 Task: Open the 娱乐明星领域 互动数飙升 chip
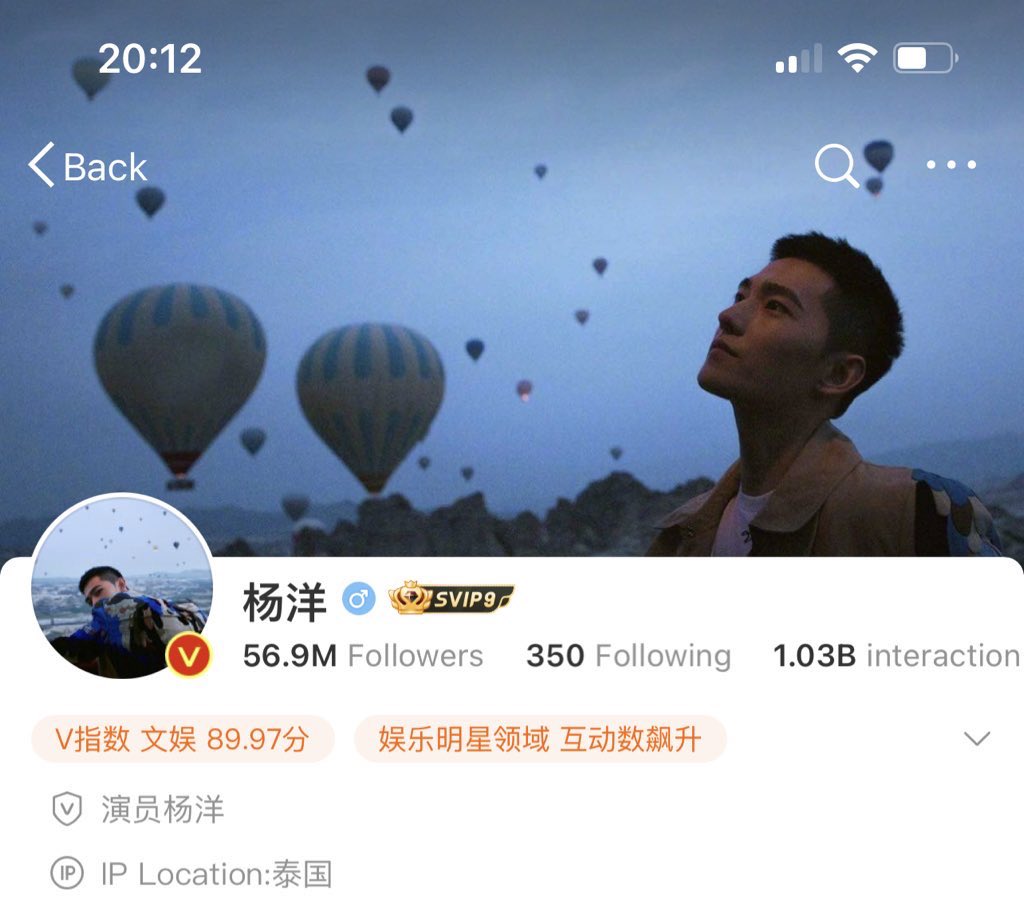540,739
